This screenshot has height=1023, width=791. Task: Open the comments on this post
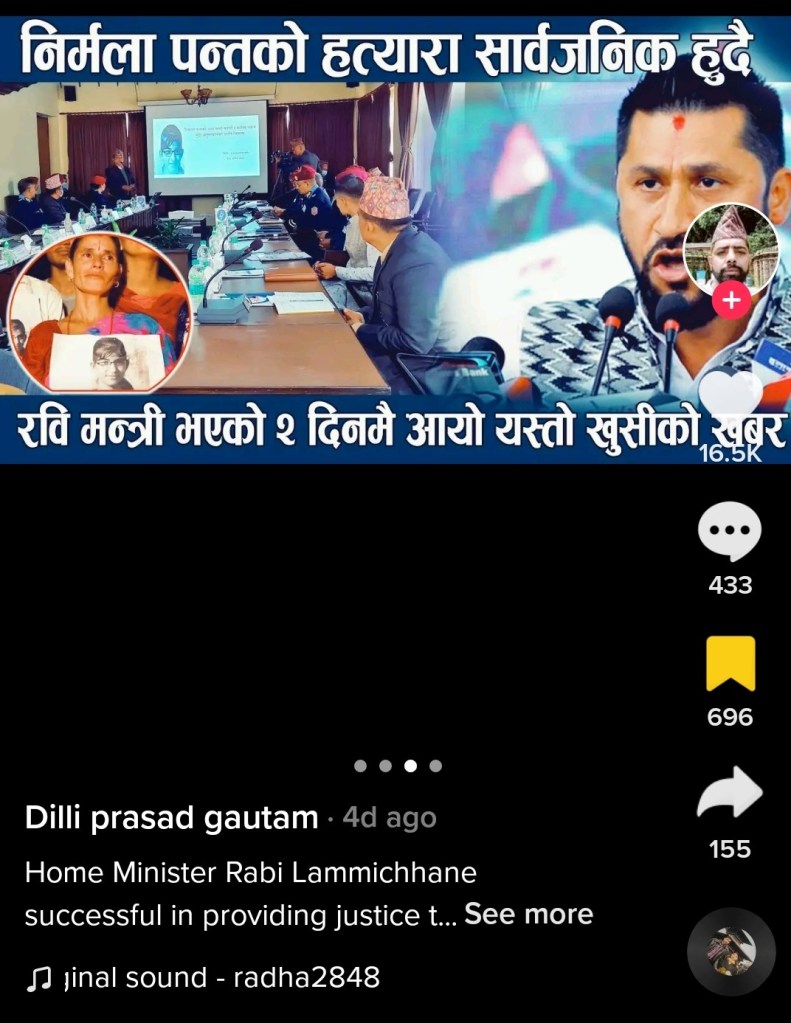pyautogui.click(x=729, y=531)
